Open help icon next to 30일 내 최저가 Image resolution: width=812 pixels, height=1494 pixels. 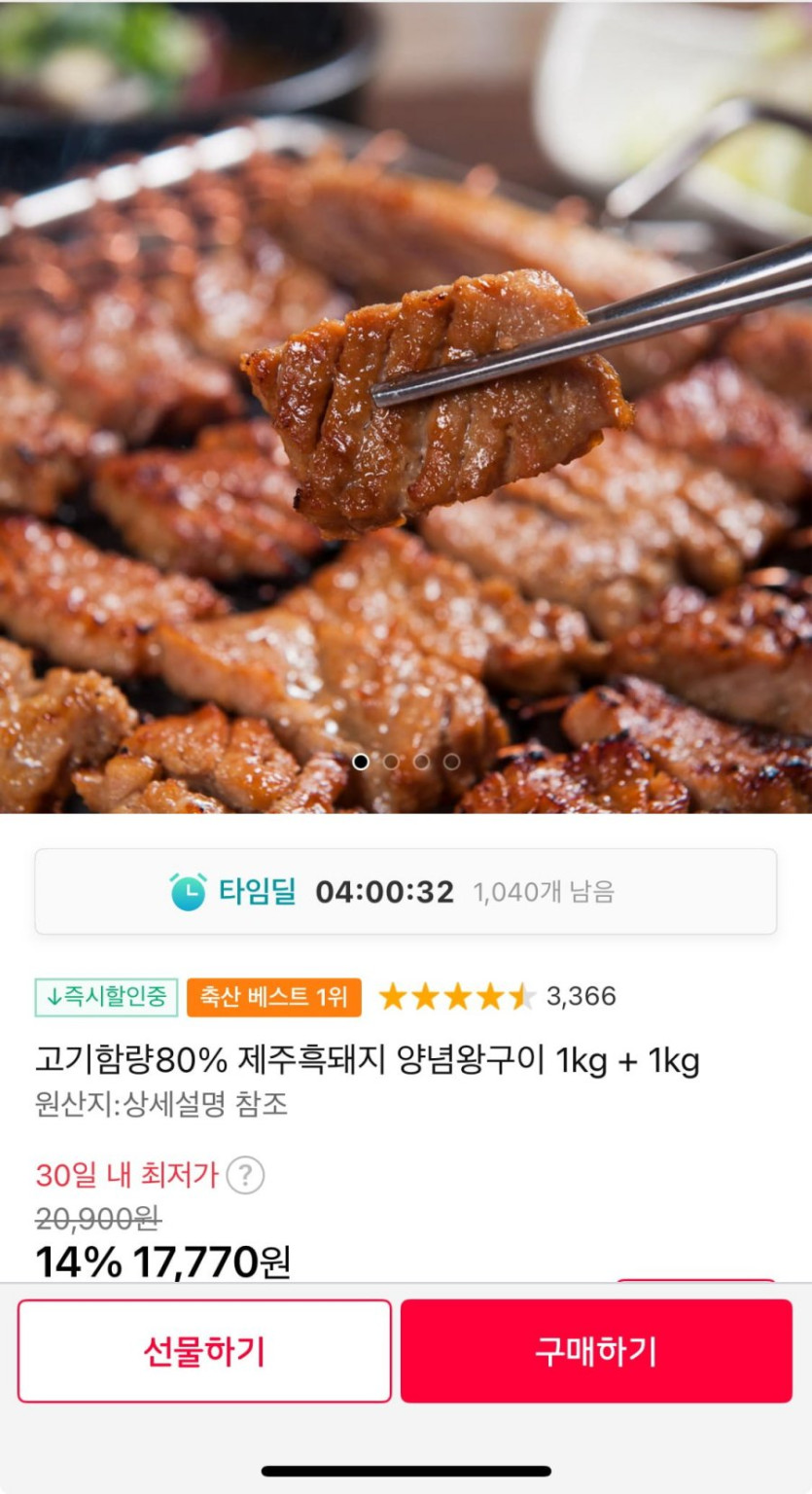pos(245,1176)
